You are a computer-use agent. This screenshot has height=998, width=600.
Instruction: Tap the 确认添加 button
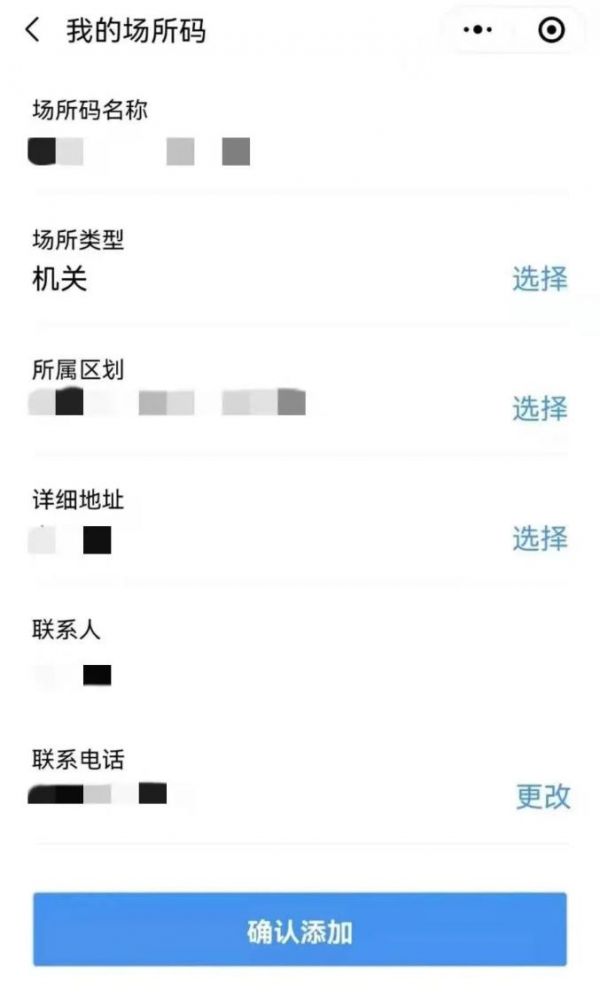click(x=300, y=929)
